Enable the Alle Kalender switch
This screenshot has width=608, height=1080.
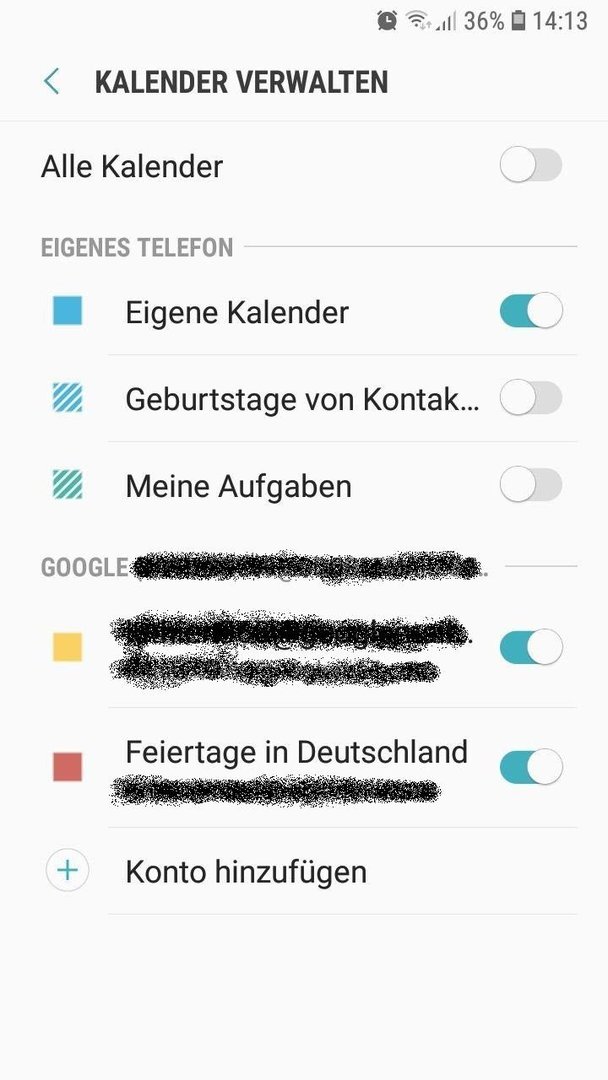tap(531, 166)
